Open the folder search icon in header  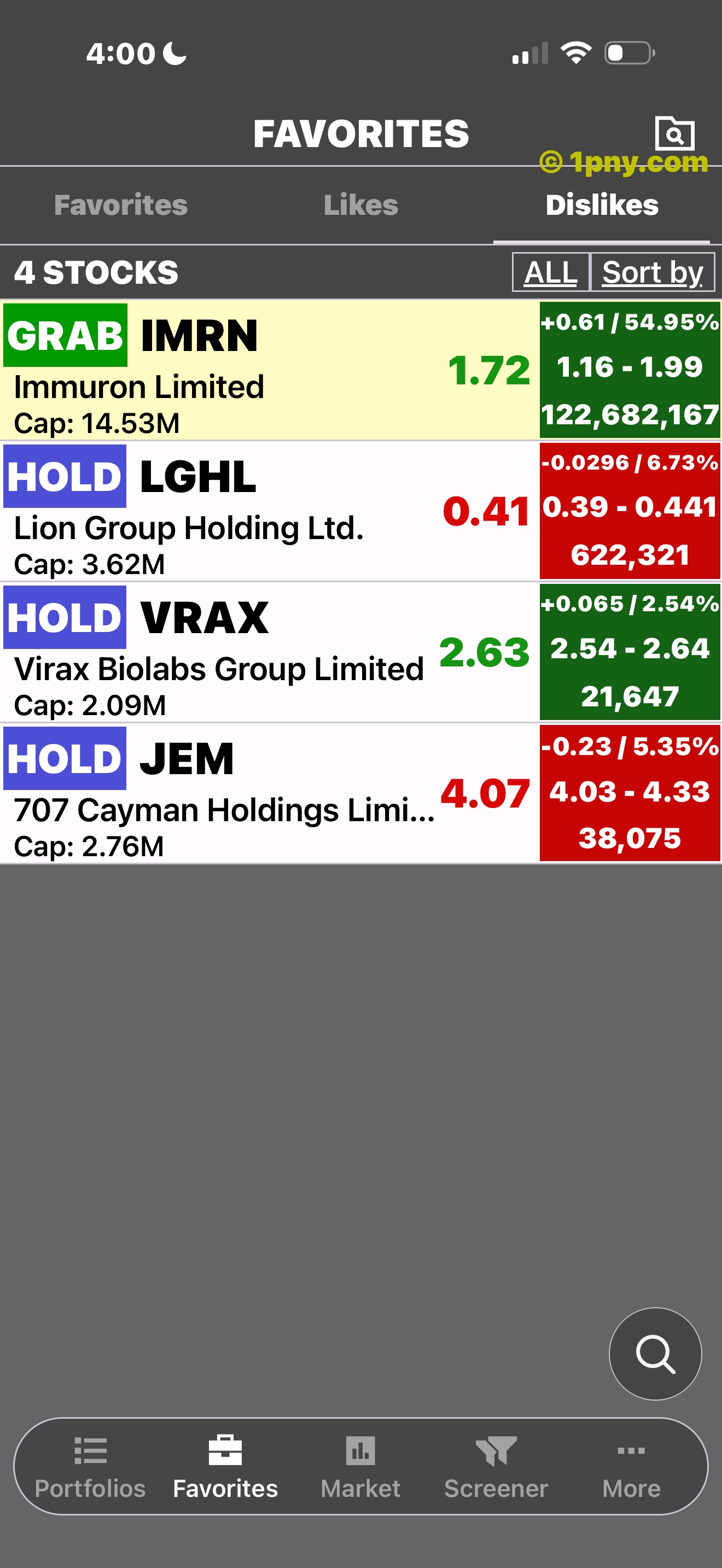click(674, 133)
